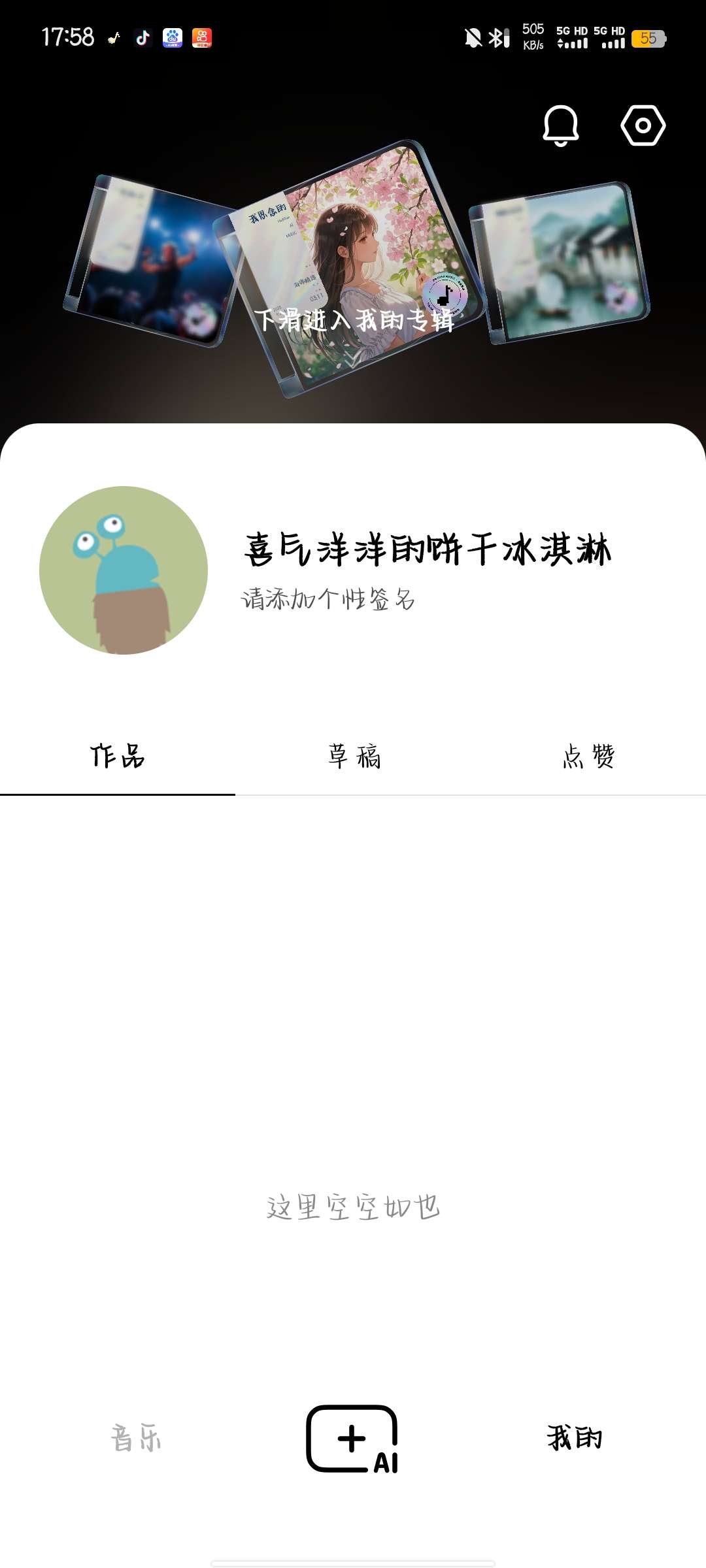Open the 我思念的 cherry blossom album cover
Screen dimensions: 706x1568
tap(353, 261)
